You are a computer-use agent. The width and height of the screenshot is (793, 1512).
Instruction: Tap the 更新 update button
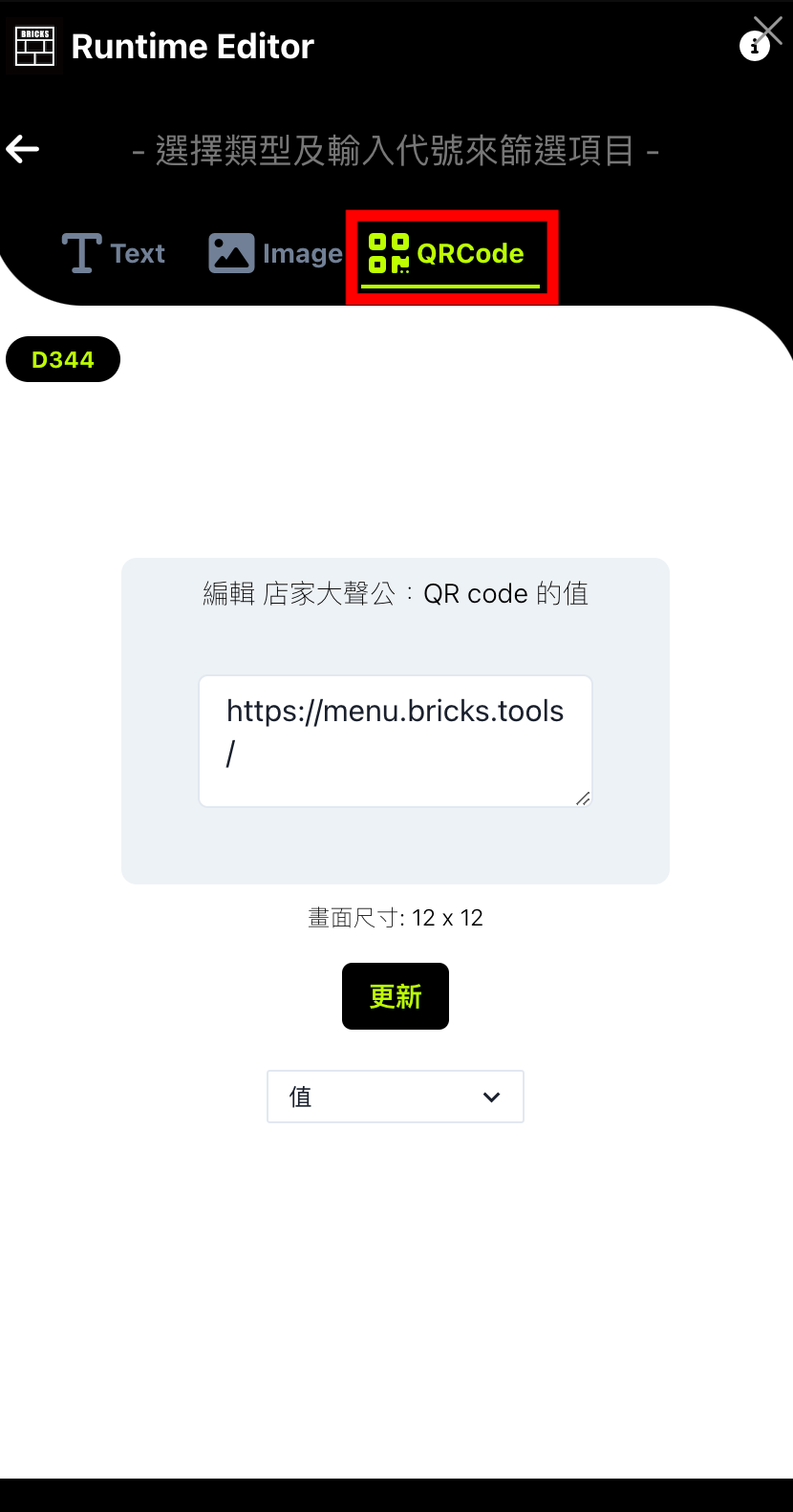pos(395,996)
